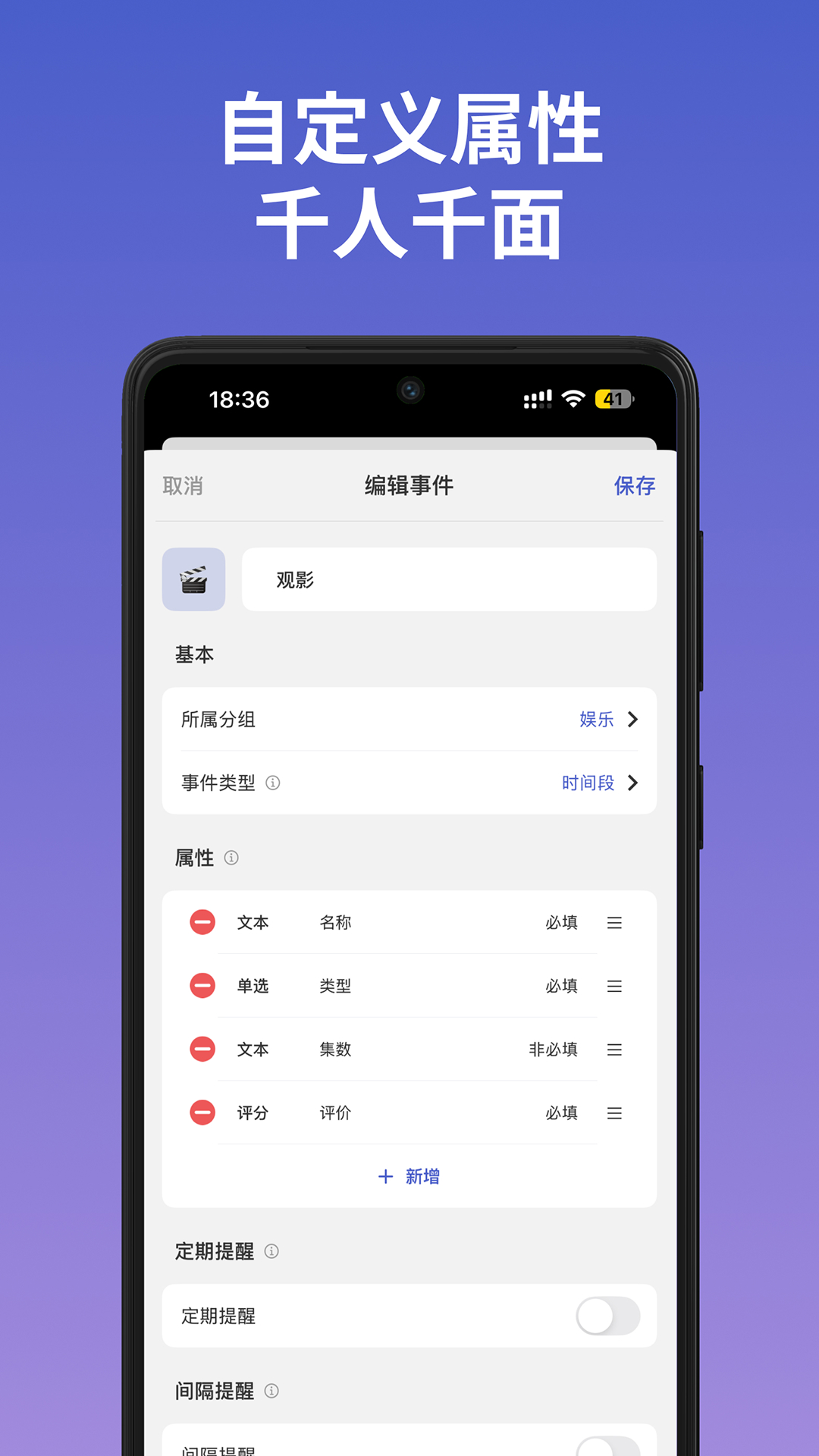The height and width of the screenshot is (1456, 819).
Task: Click the event name field containing 观影
Action: click(x=449, y=579)
